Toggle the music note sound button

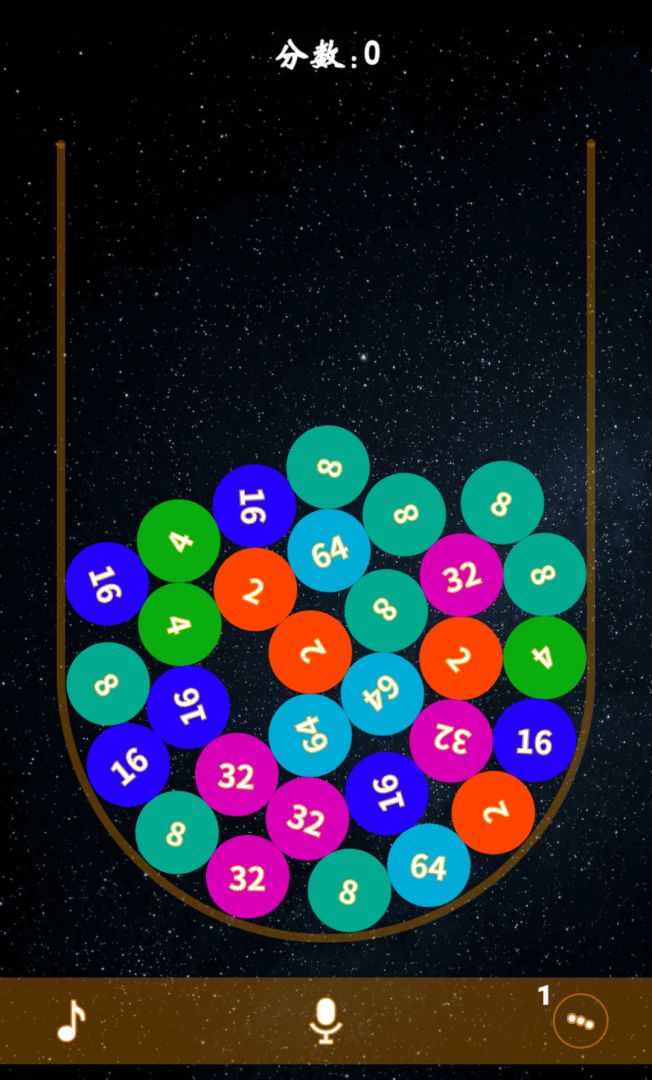(70, 1020)
